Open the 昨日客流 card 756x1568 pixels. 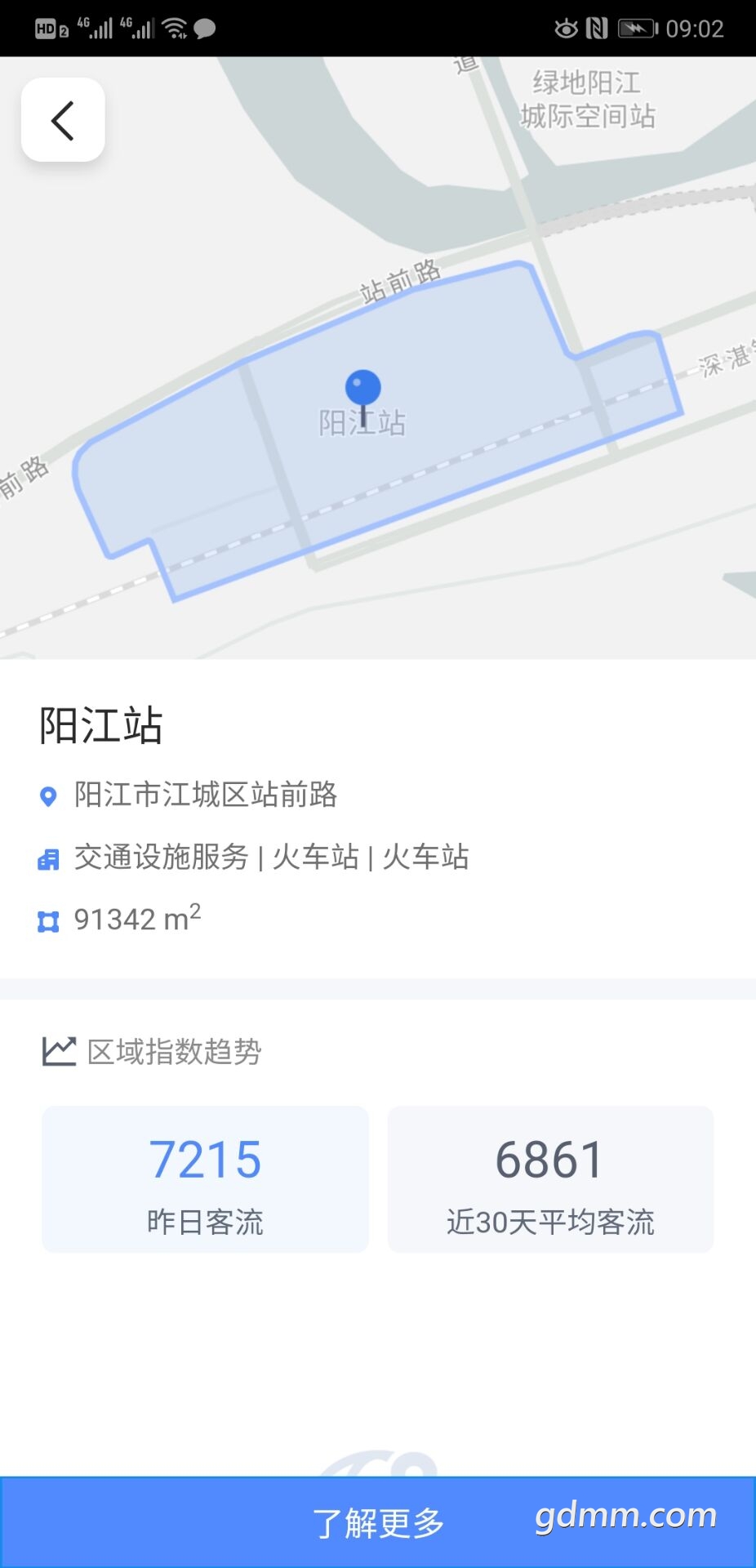(205, 1179)
